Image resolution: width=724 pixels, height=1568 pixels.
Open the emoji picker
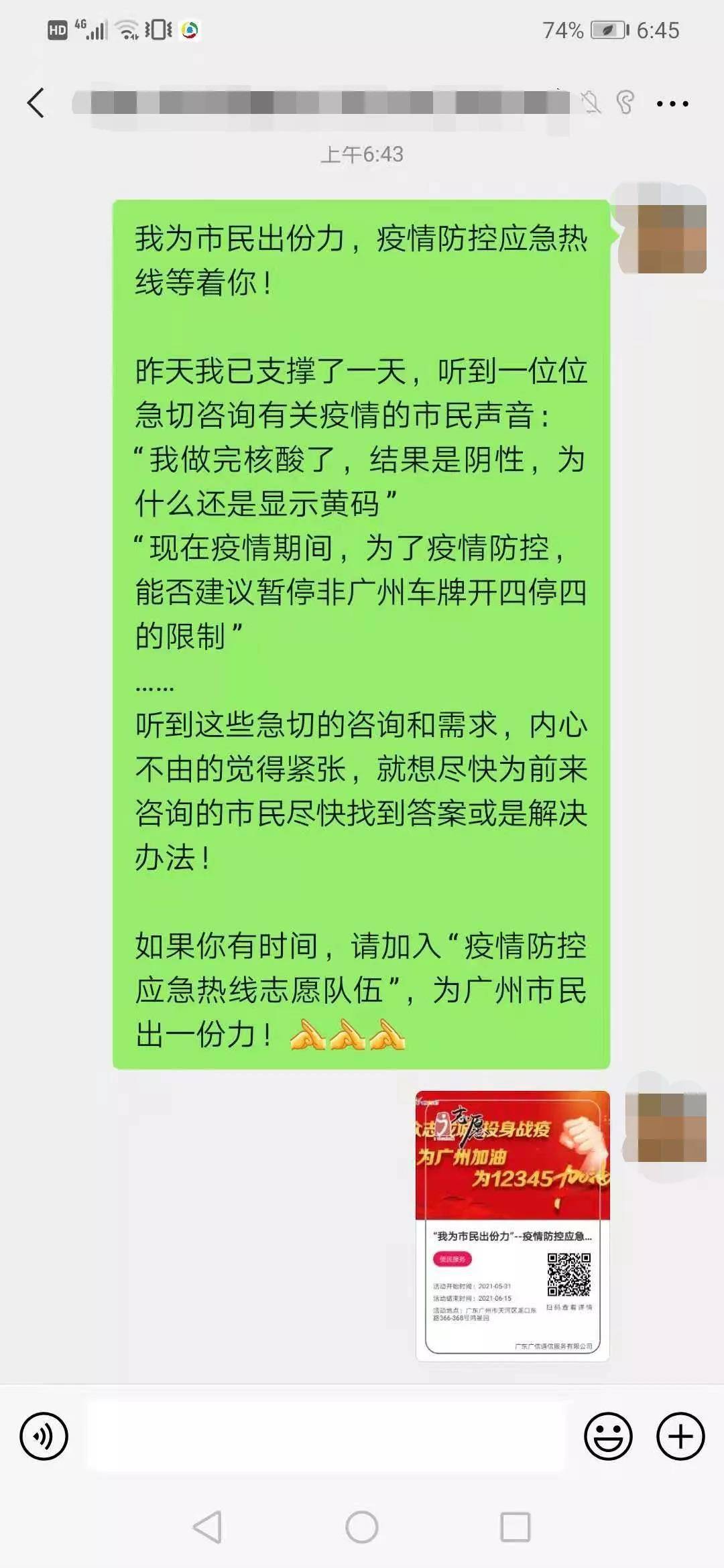[x=608, y=1436]
